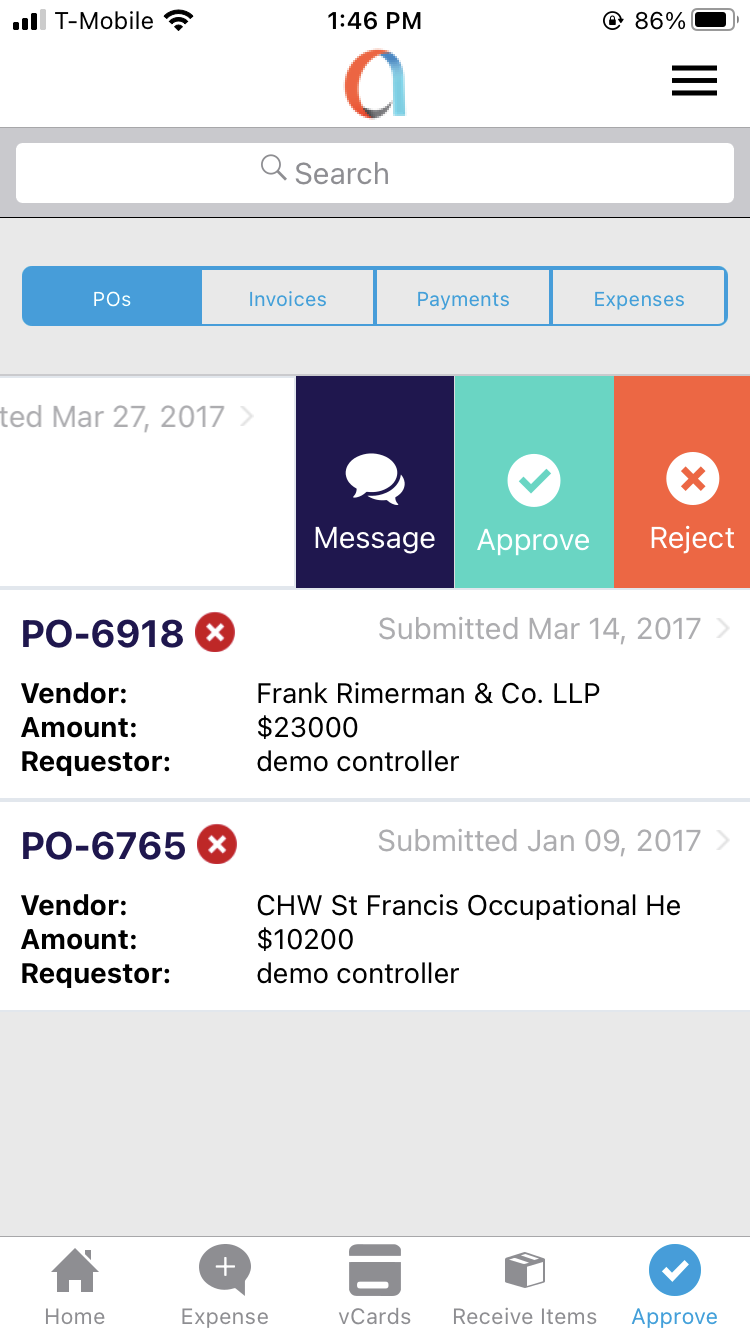
Task: Open purchase order PO-6918
Action: click(x=375, y=694)
